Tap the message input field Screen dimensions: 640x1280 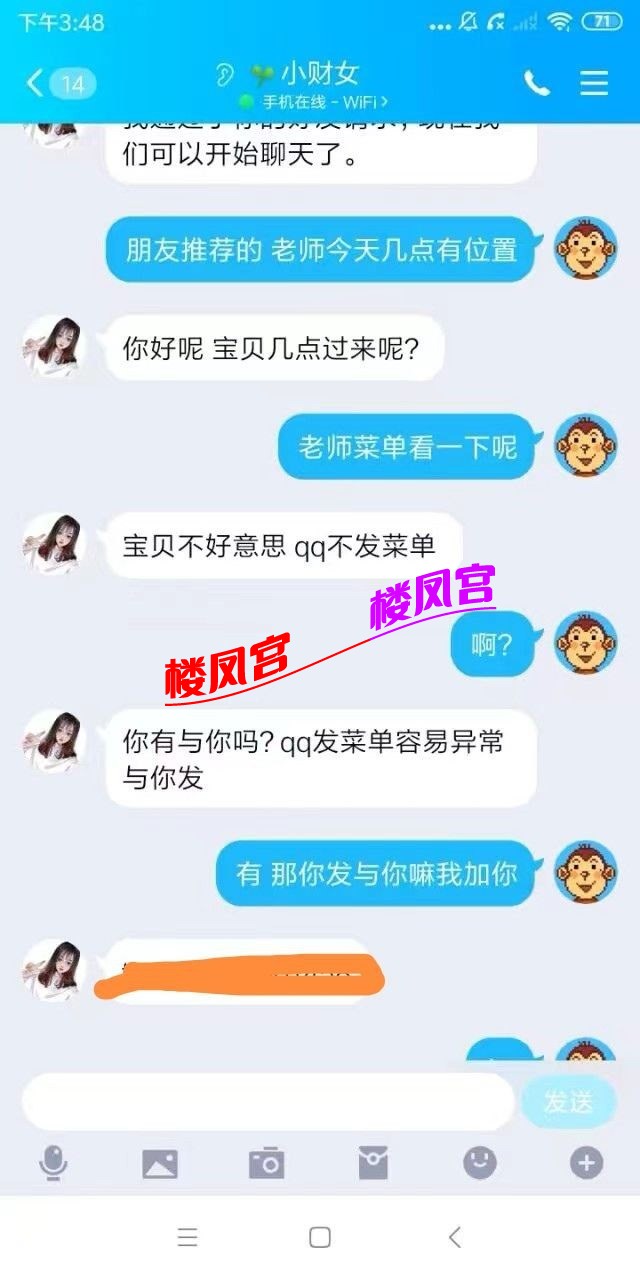268,1102
